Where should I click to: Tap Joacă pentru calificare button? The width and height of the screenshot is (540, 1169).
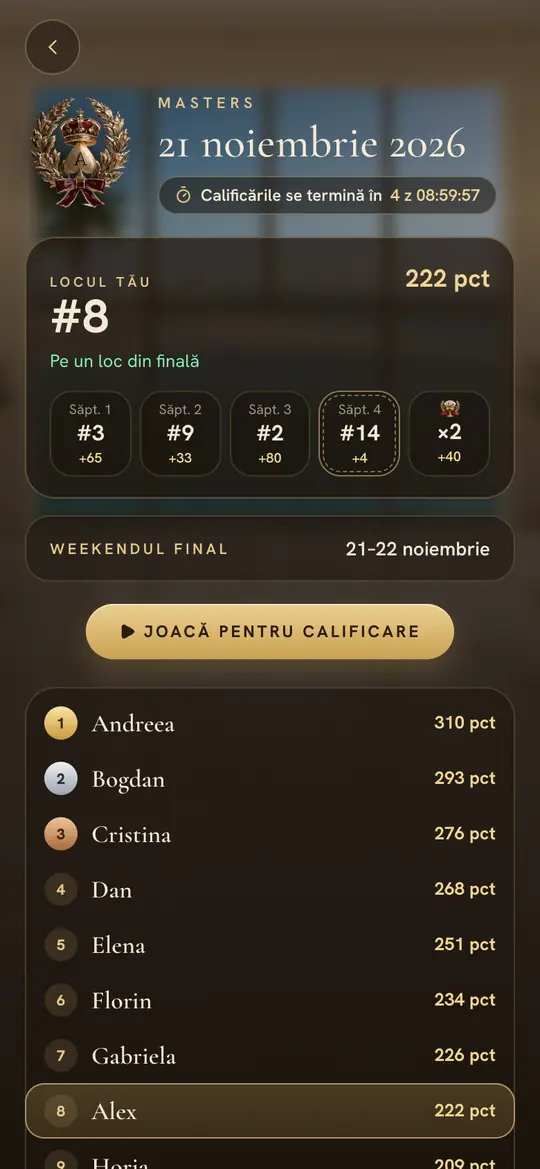[270, 631]
